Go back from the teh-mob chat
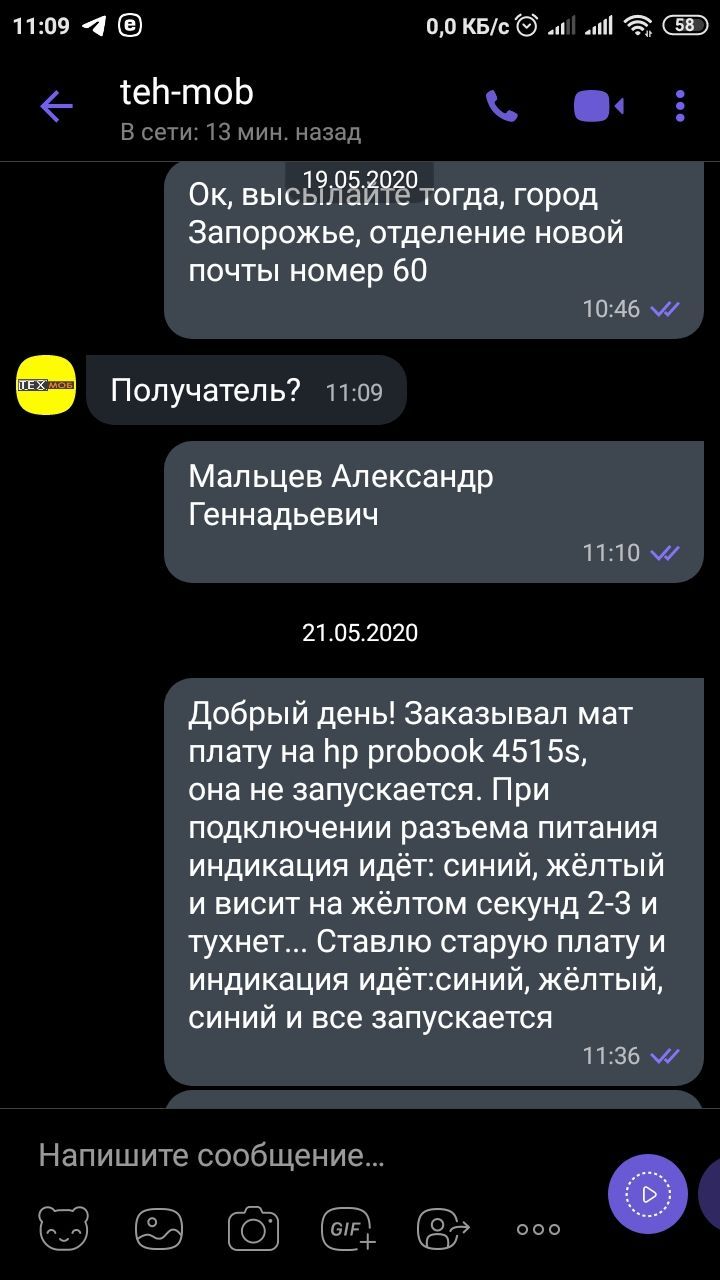The height and width of the screenshot is (1280, 720). [x=56, y=106]
